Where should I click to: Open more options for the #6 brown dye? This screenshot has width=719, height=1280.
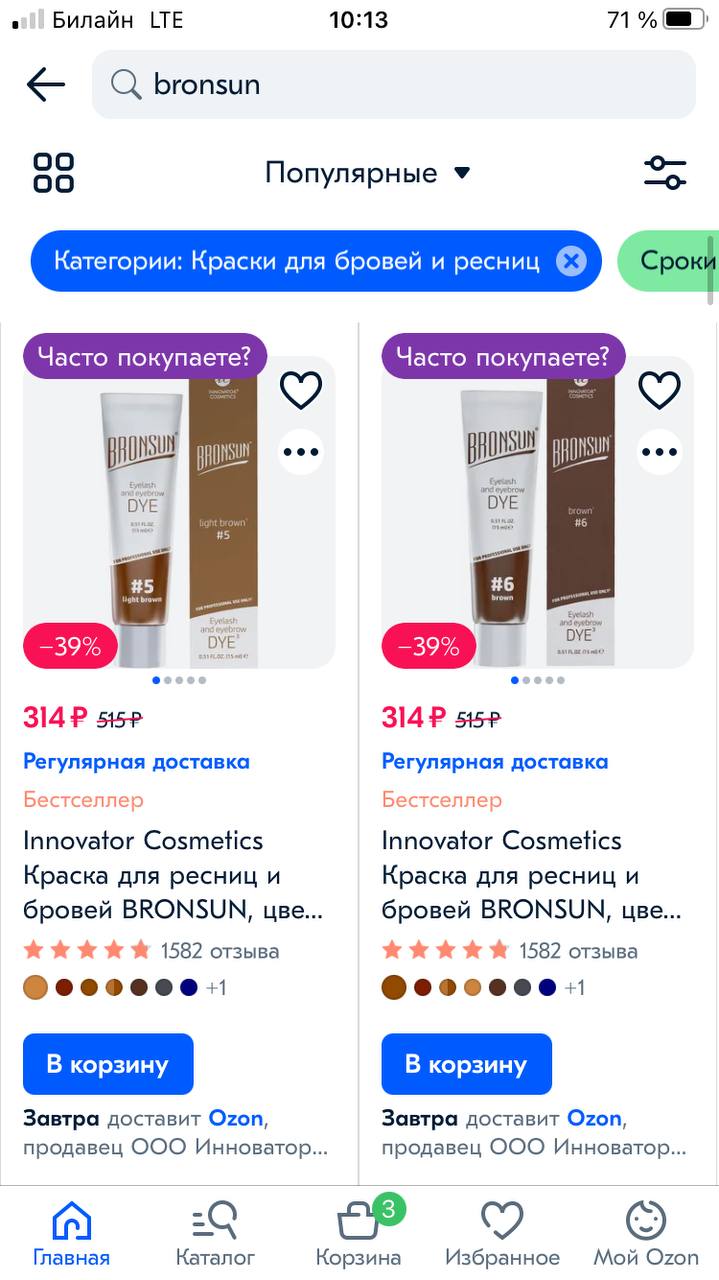(x=660, y=452)
